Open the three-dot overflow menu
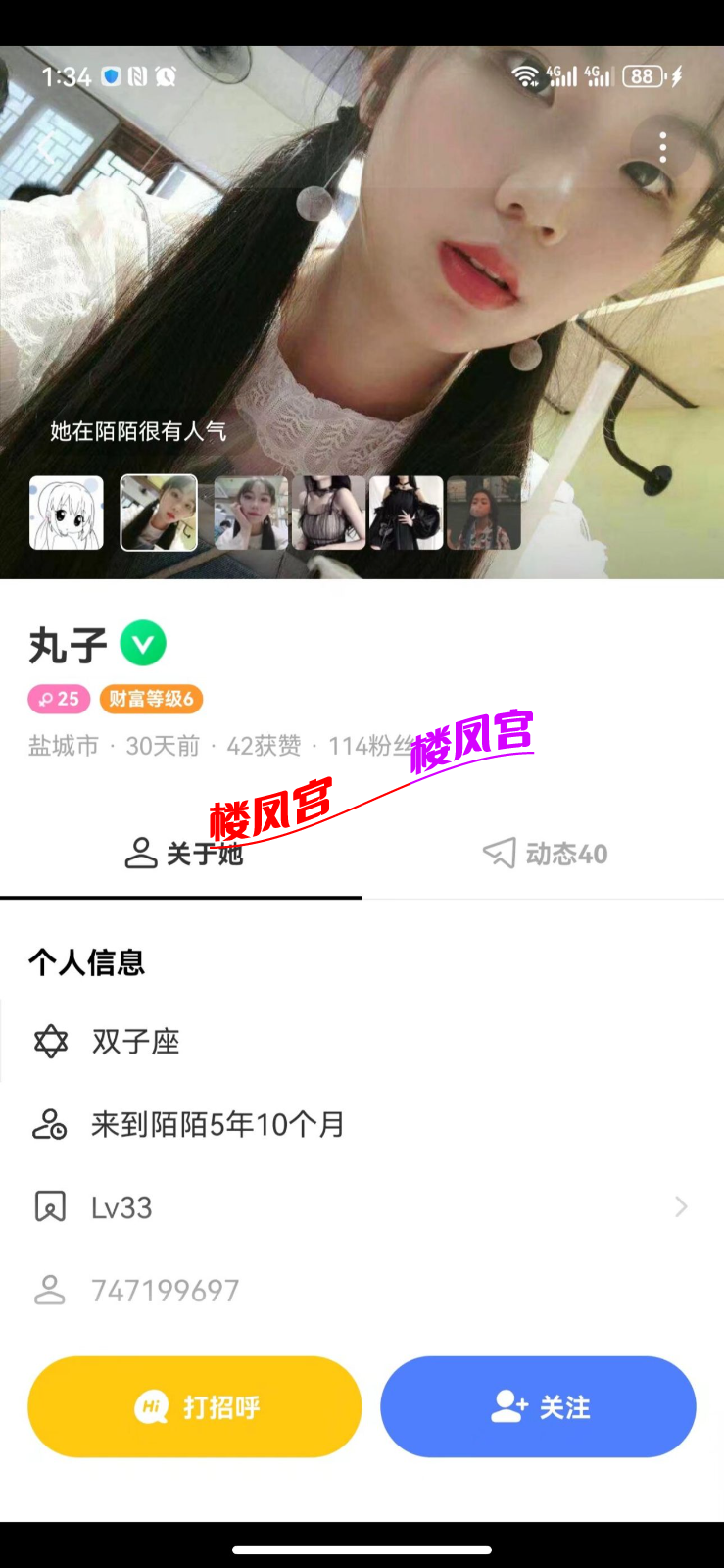 coord(663,148)
